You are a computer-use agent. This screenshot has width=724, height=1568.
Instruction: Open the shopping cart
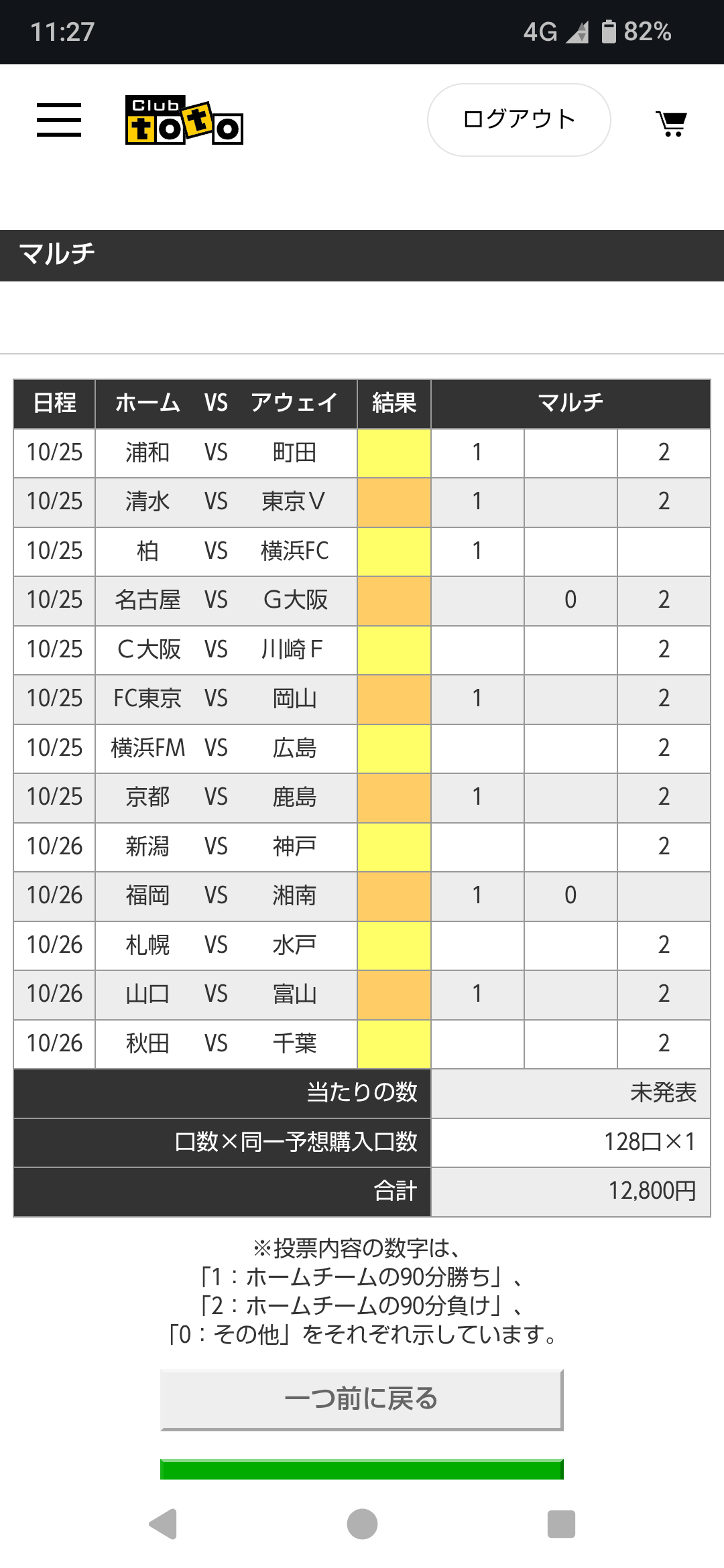(x=671, y=123)
